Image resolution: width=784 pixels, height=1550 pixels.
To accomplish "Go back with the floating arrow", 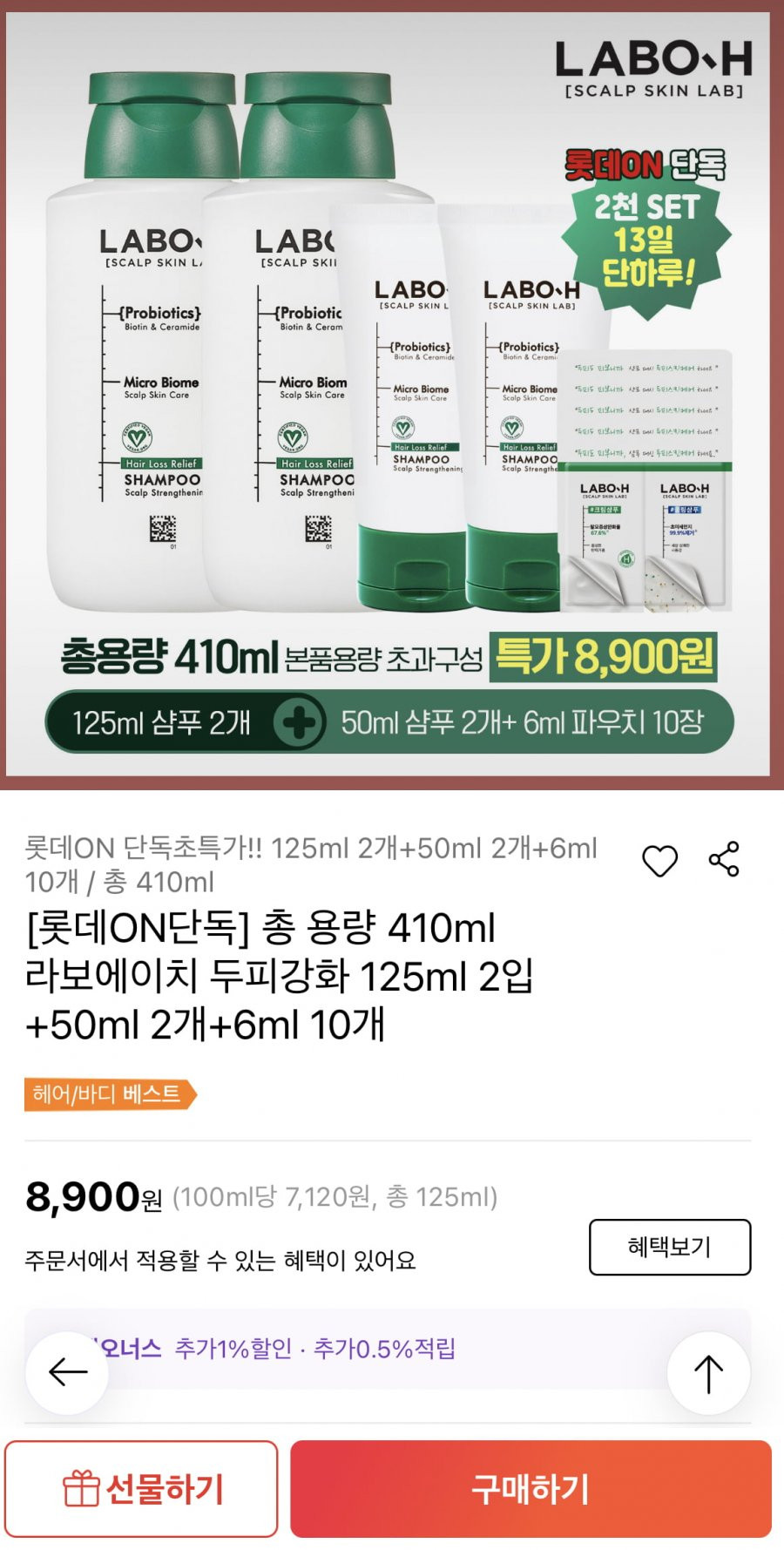I will coord(68,1372).
